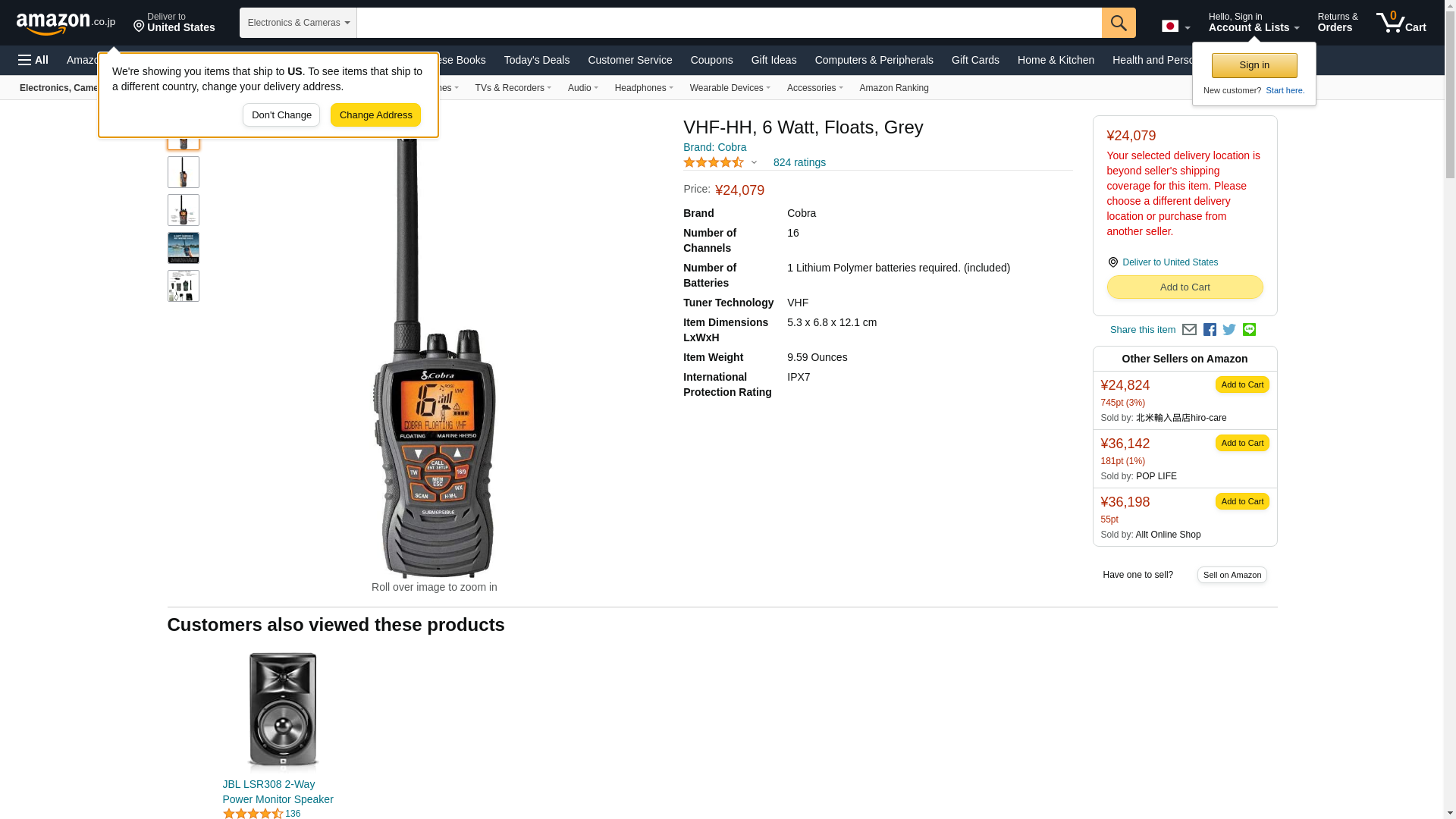
Task: Change Deliver to United States location
Action: (x=1169, y=262)
